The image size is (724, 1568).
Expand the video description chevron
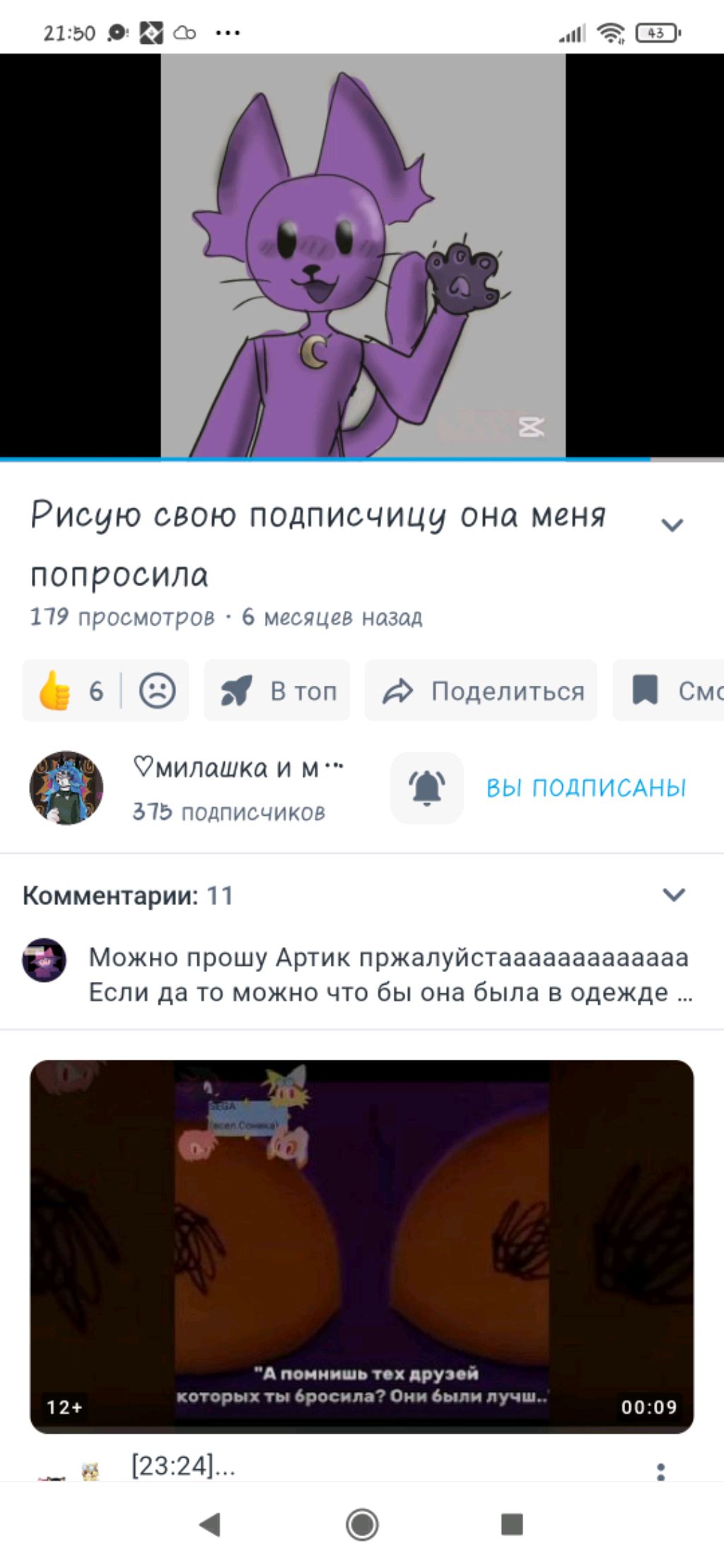click(x=672, y=525)
